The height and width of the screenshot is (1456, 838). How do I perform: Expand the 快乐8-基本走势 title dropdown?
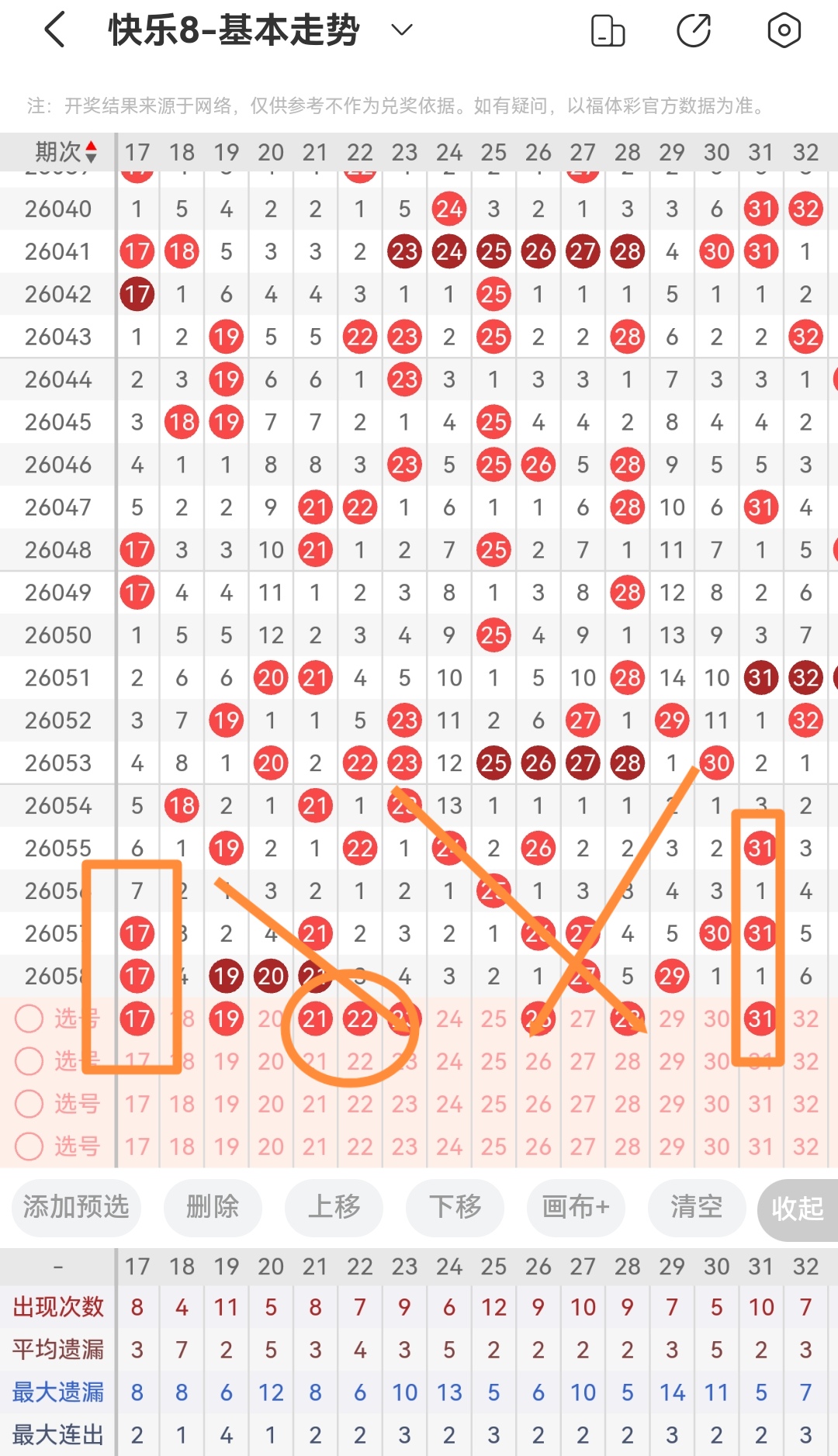[401, 30]
